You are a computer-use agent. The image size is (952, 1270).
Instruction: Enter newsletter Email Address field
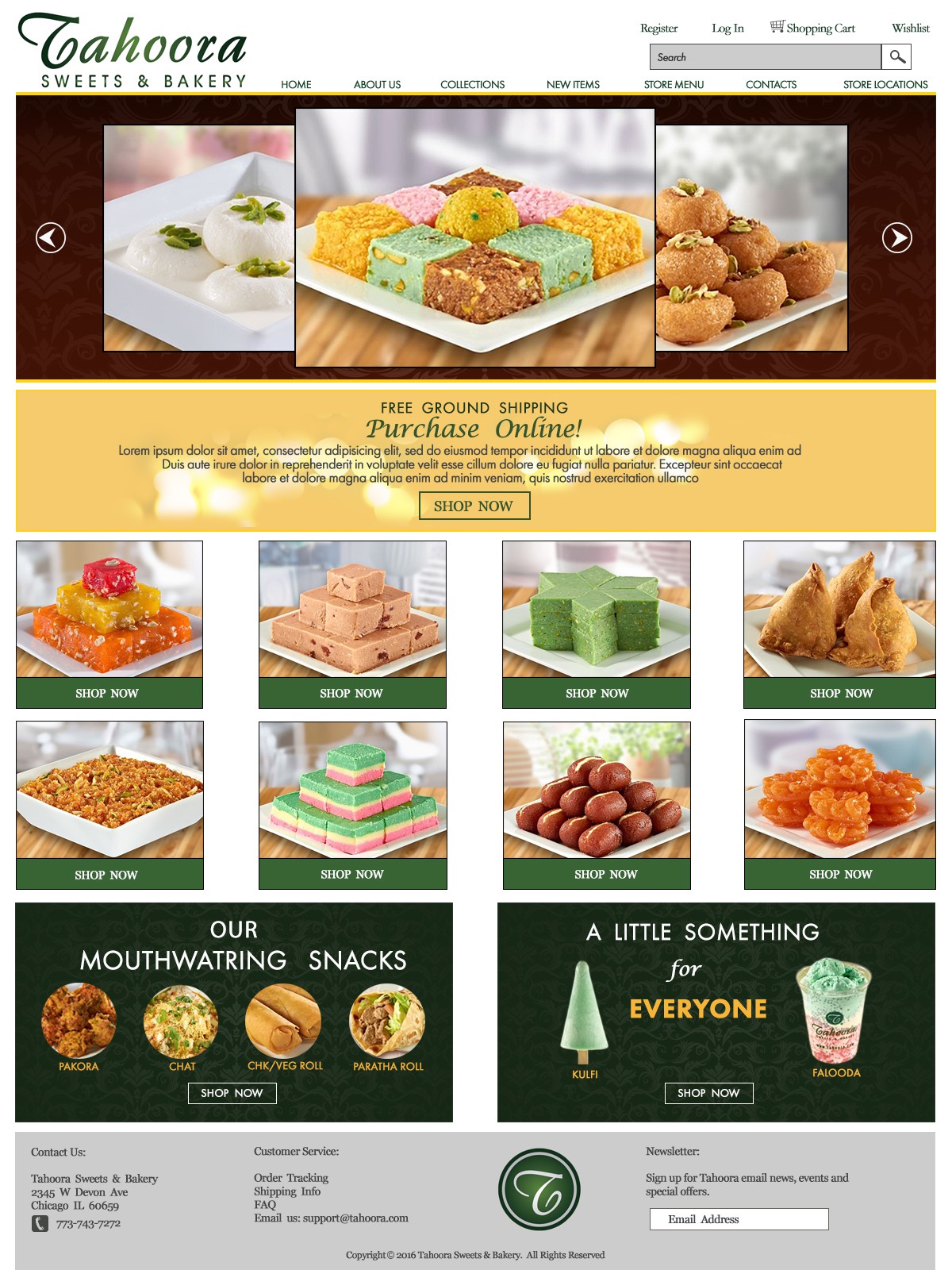[739, 1219]
